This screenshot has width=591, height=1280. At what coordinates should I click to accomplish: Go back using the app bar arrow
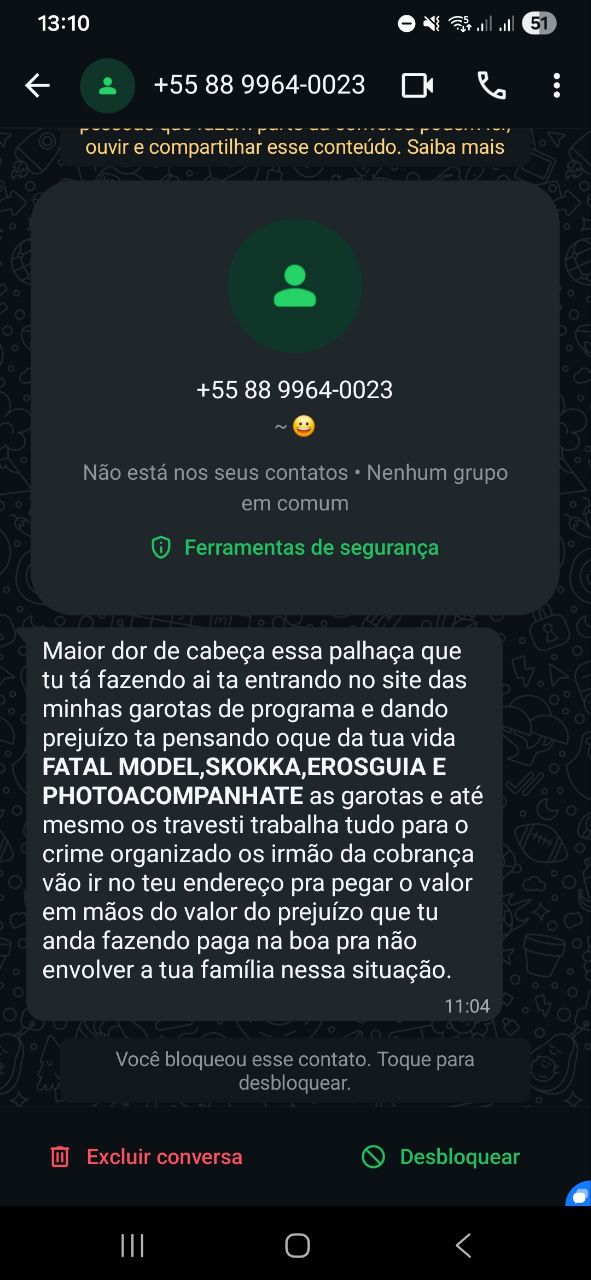pos(37,86)
